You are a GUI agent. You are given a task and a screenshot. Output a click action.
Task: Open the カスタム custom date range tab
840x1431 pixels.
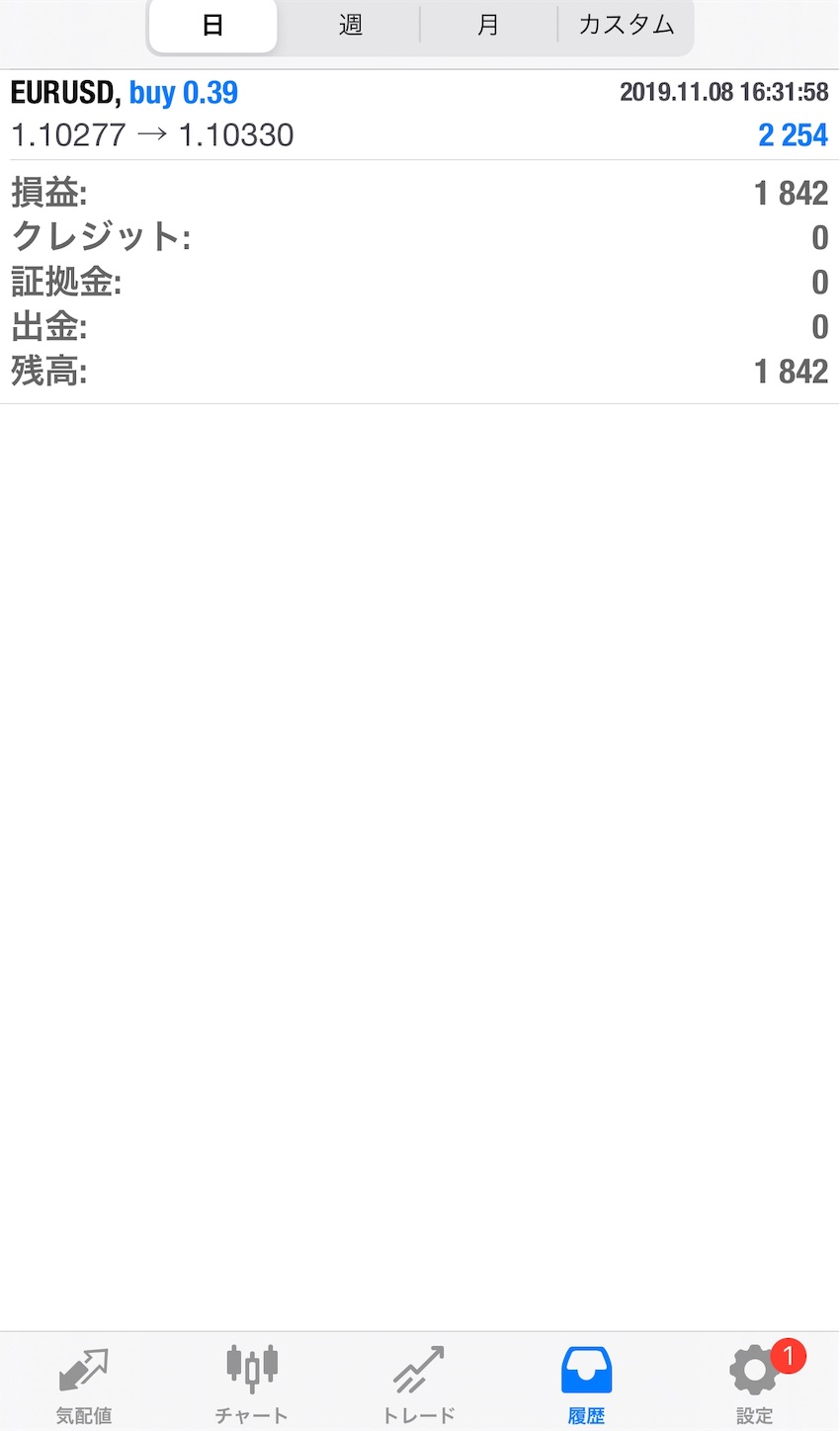tap(627, 26)
